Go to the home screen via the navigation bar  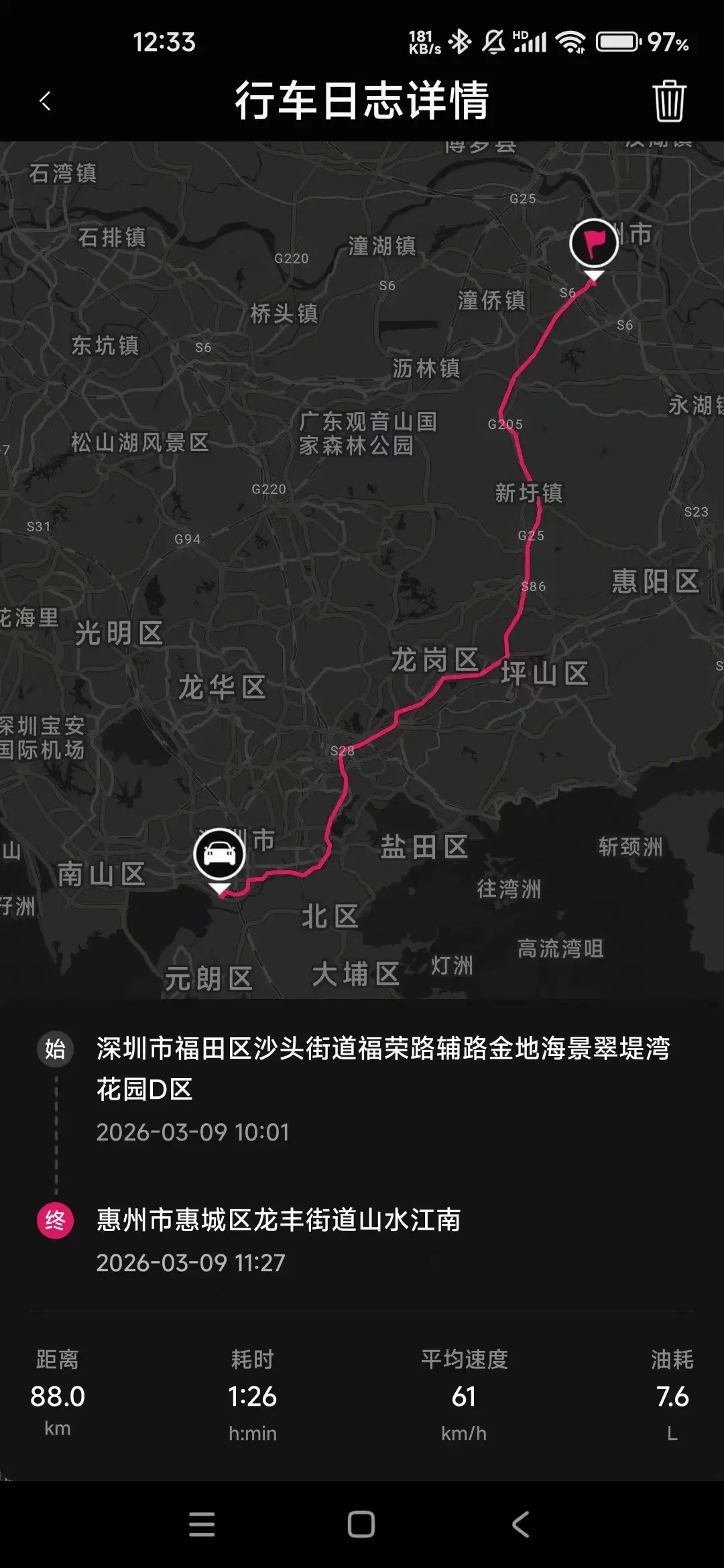point(361,1524)
